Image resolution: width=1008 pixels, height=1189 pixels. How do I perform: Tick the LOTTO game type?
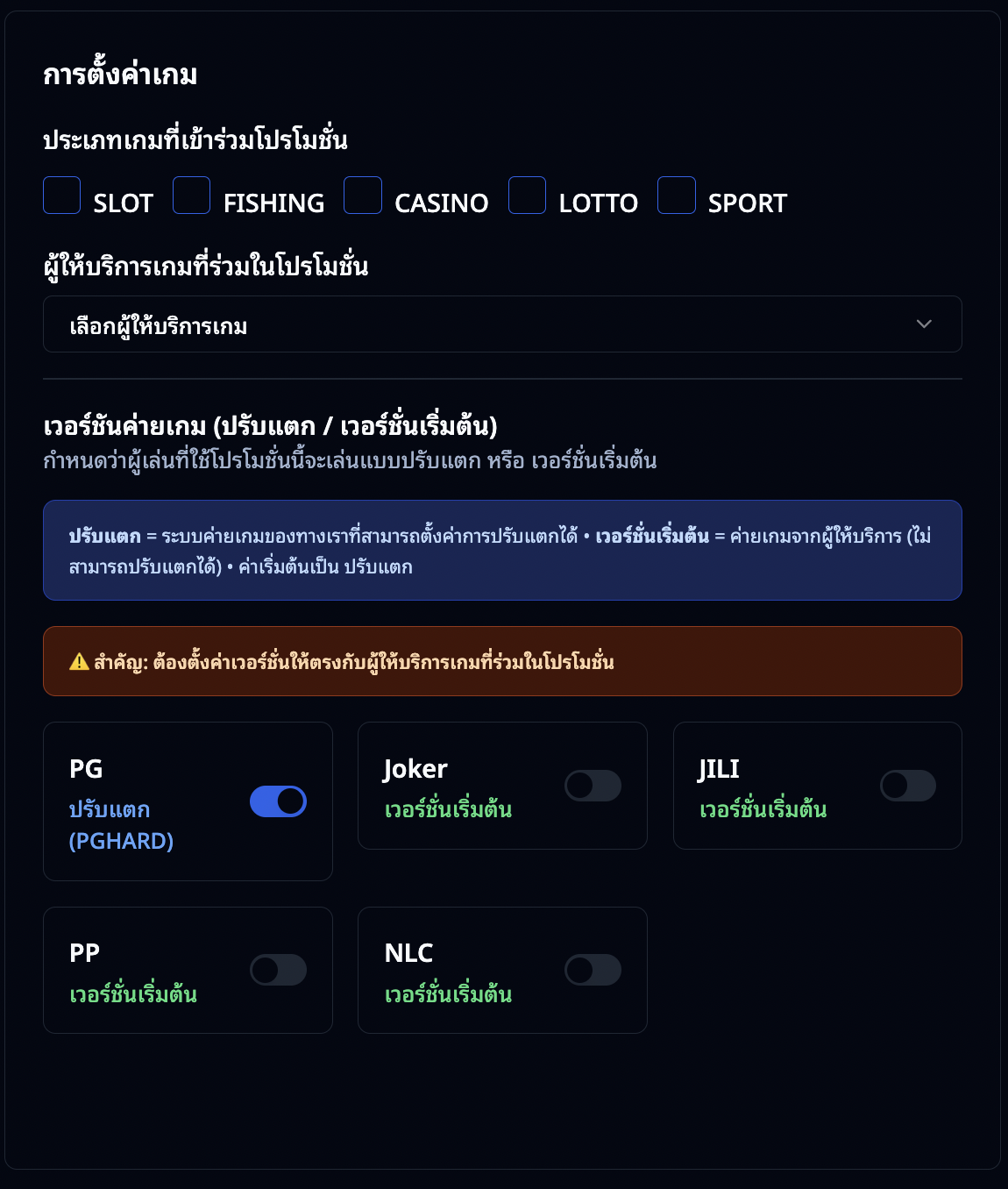[527, 195]
